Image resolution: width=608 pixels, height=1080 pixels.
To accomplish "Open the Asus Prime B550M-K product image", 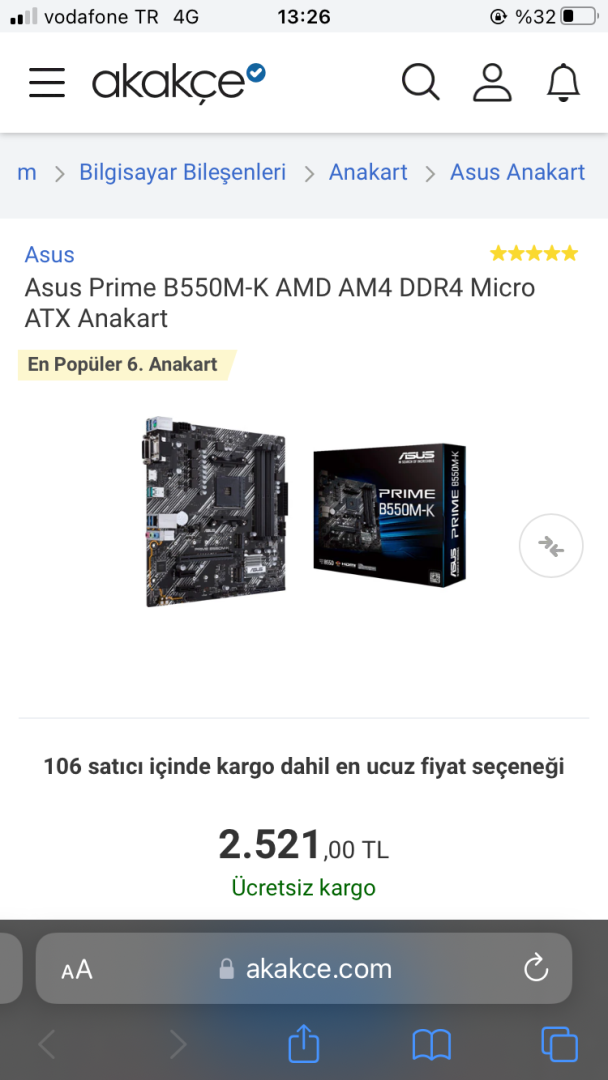I will tap(305, 513).
